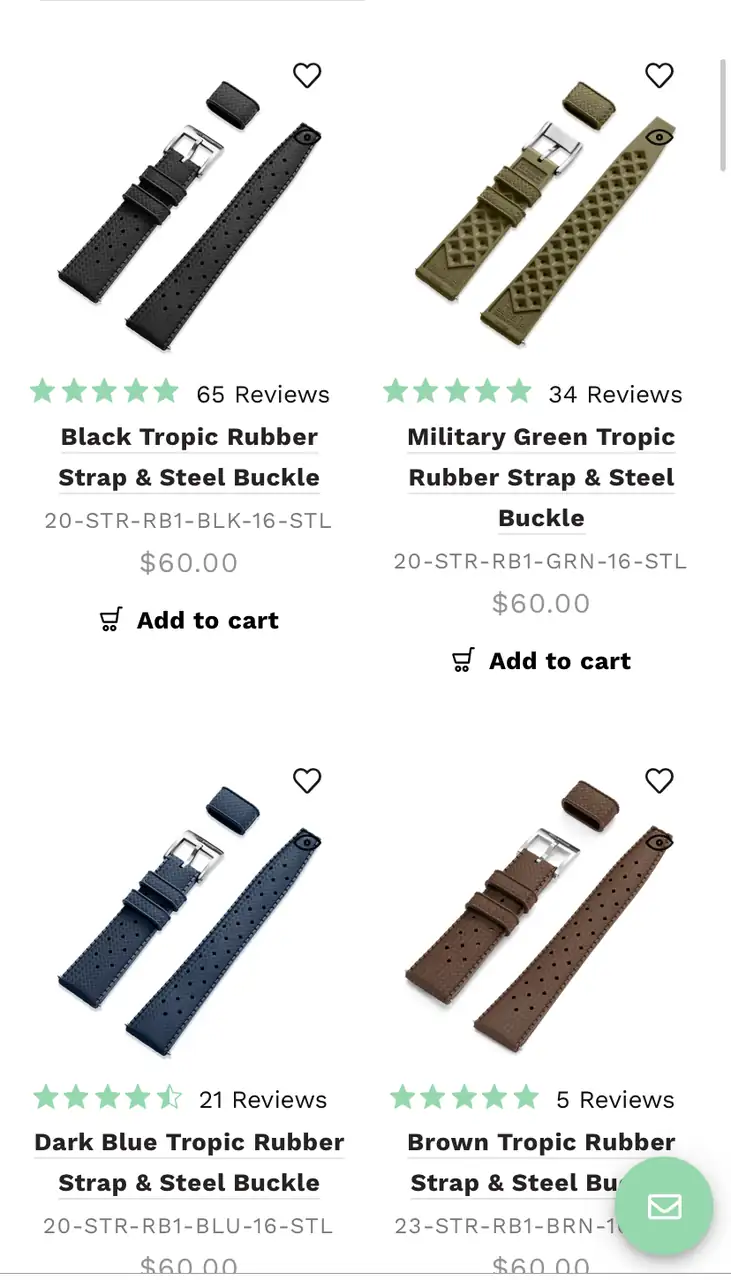Open Military Green Tropic Rubber Strap link

pyautogui.click(x=541, y=477)
